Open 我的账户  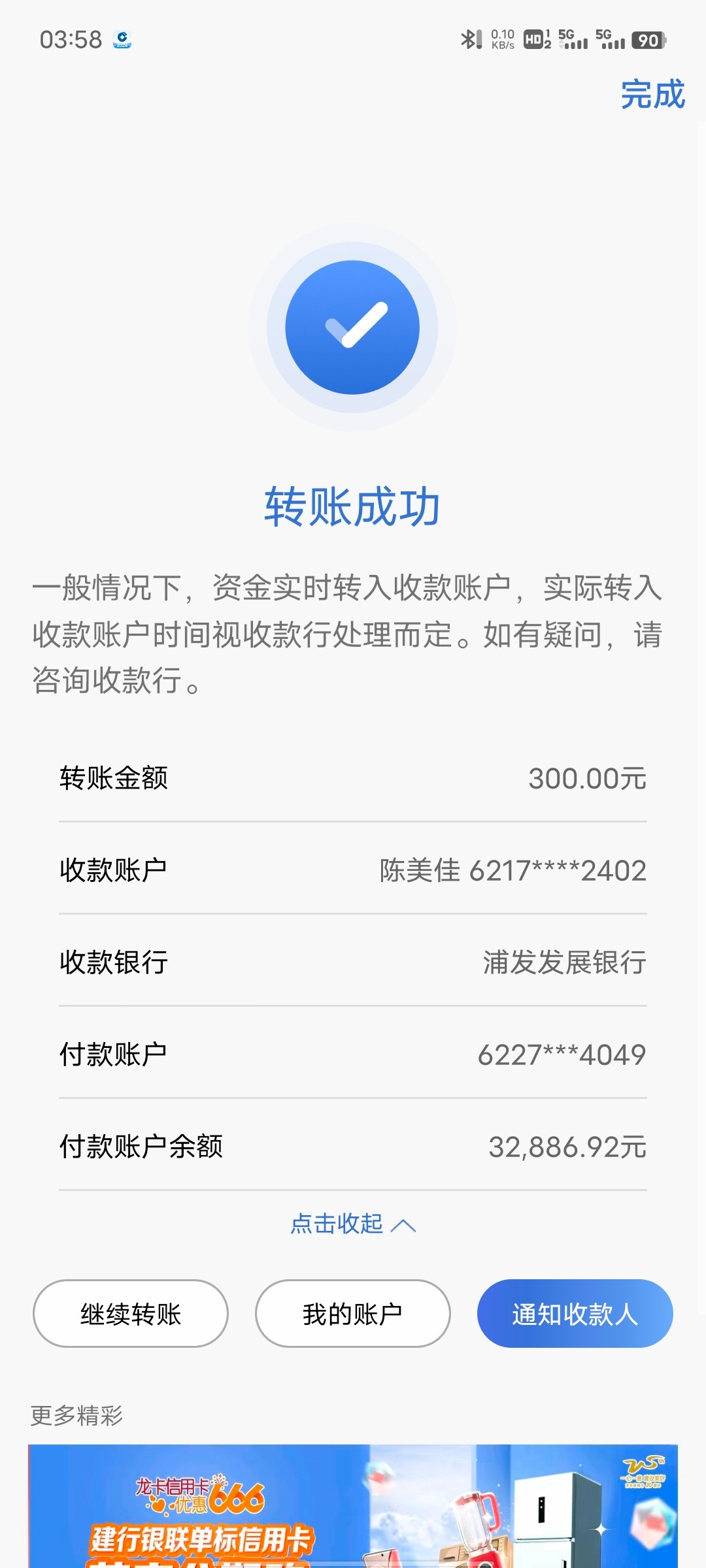pyautogui.click(x=352, y=1314)
